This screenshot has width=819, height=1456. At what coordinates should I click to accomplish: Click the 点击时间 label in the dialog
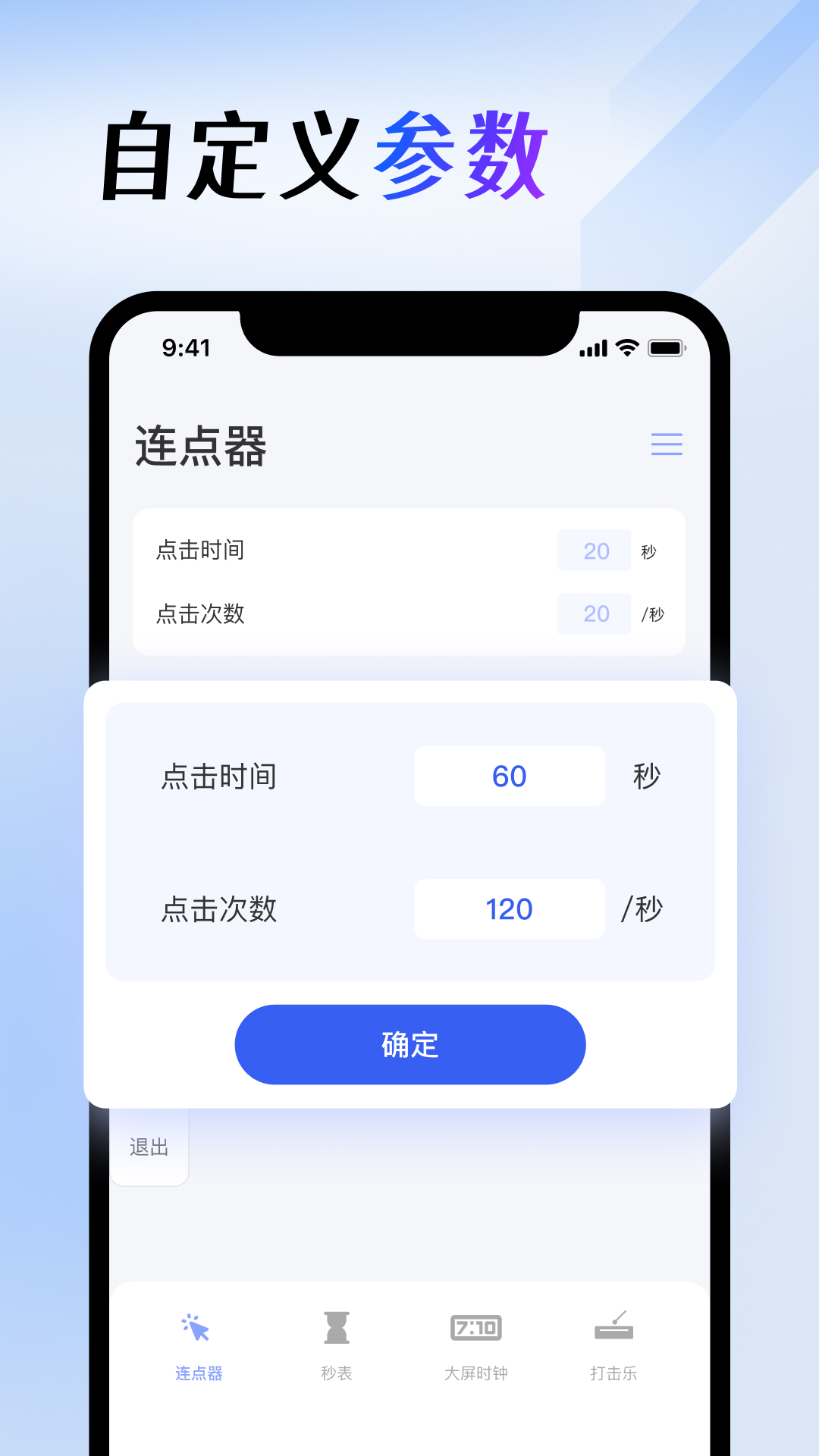pyautogui.click(x=220, y=775)
